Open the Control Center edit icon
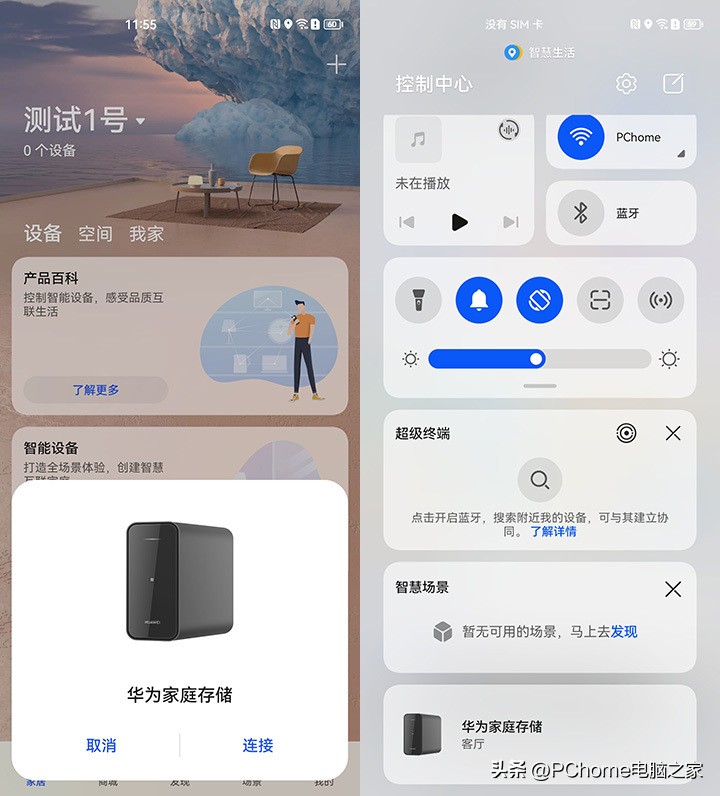This screenshot has height=796, width=720. click(x=674, y=84)
